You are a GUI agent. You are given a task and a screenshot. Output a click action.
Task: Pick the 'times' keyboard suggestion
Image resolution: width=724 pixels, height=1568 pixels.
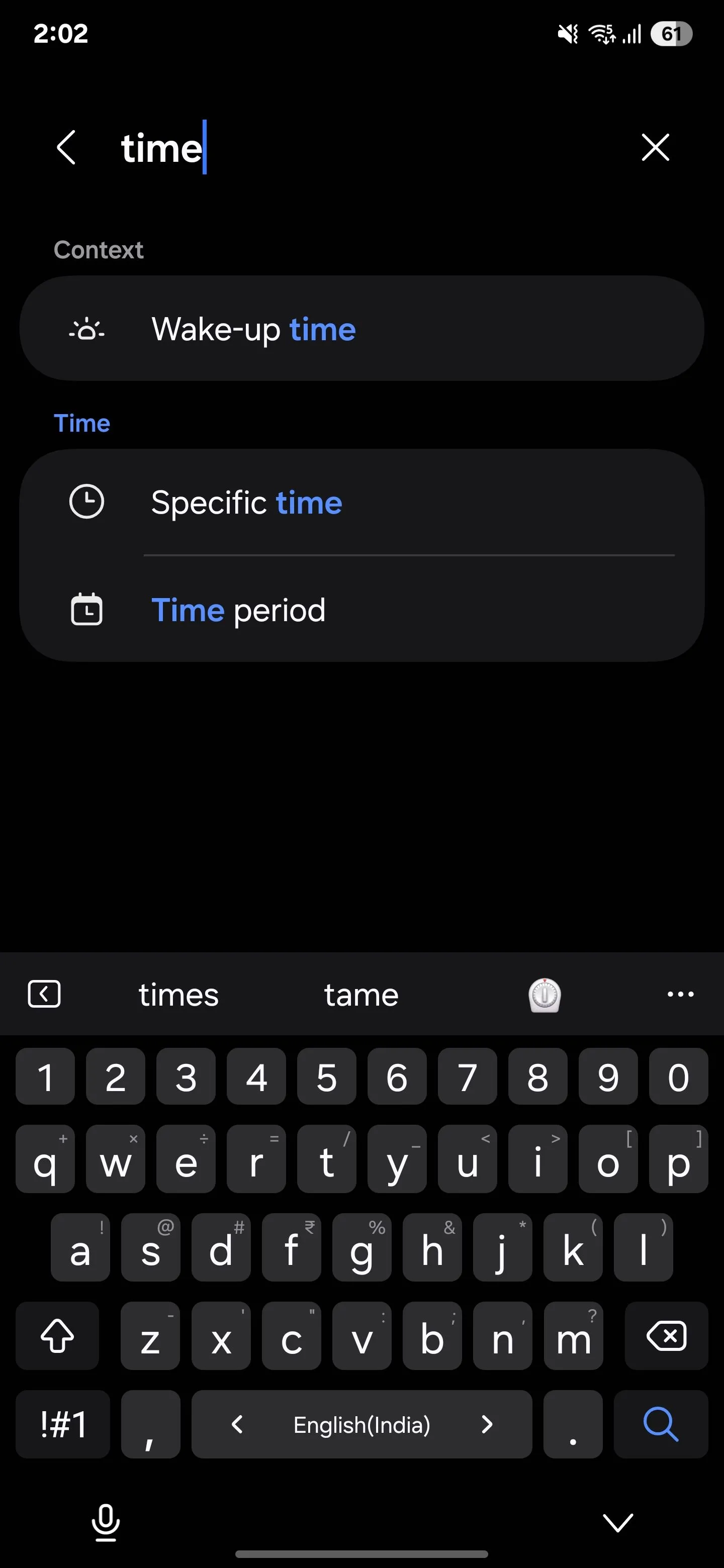coord(178,995)
